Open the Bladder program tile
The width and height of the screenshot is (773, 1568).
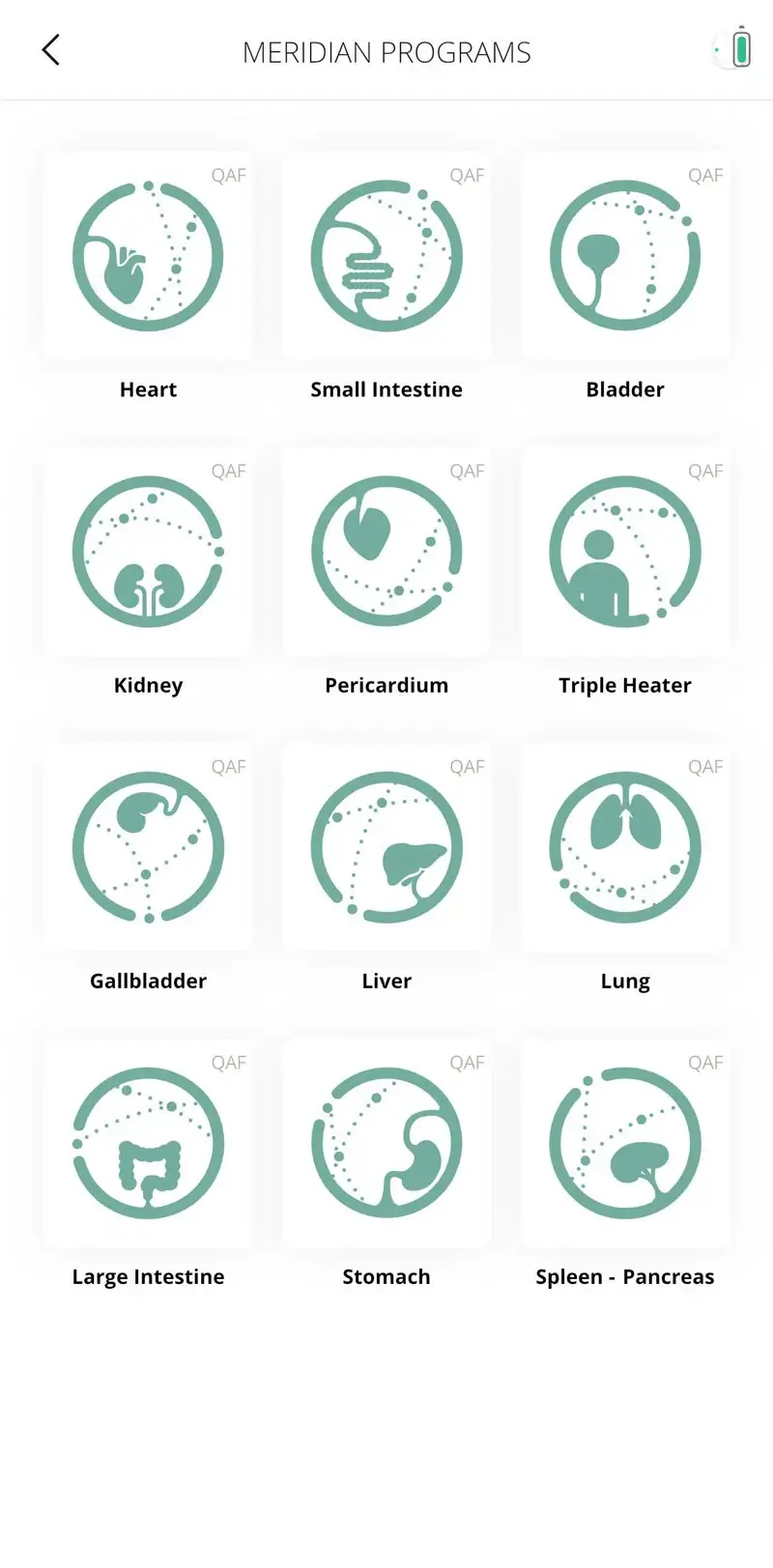point(625,257)
